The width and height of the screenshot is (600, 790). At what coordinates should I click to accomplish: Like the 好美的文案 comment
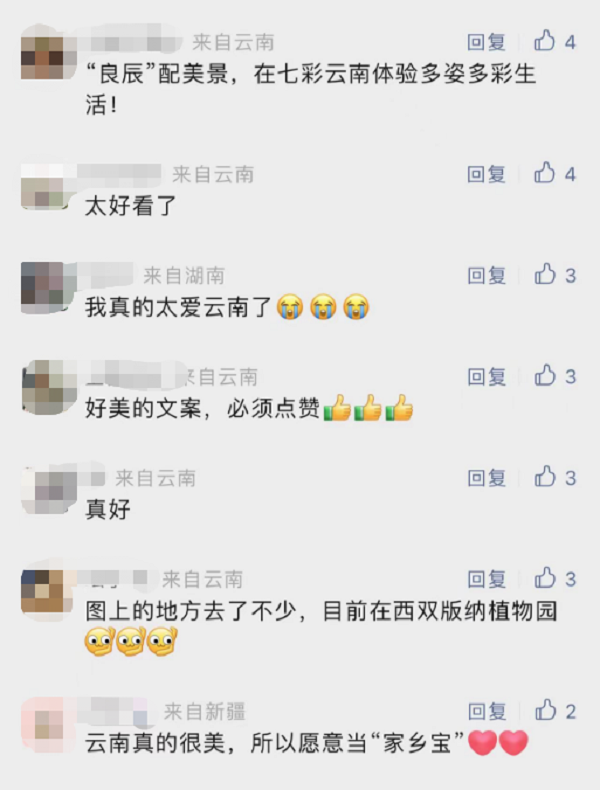click(x=545, y=376)
